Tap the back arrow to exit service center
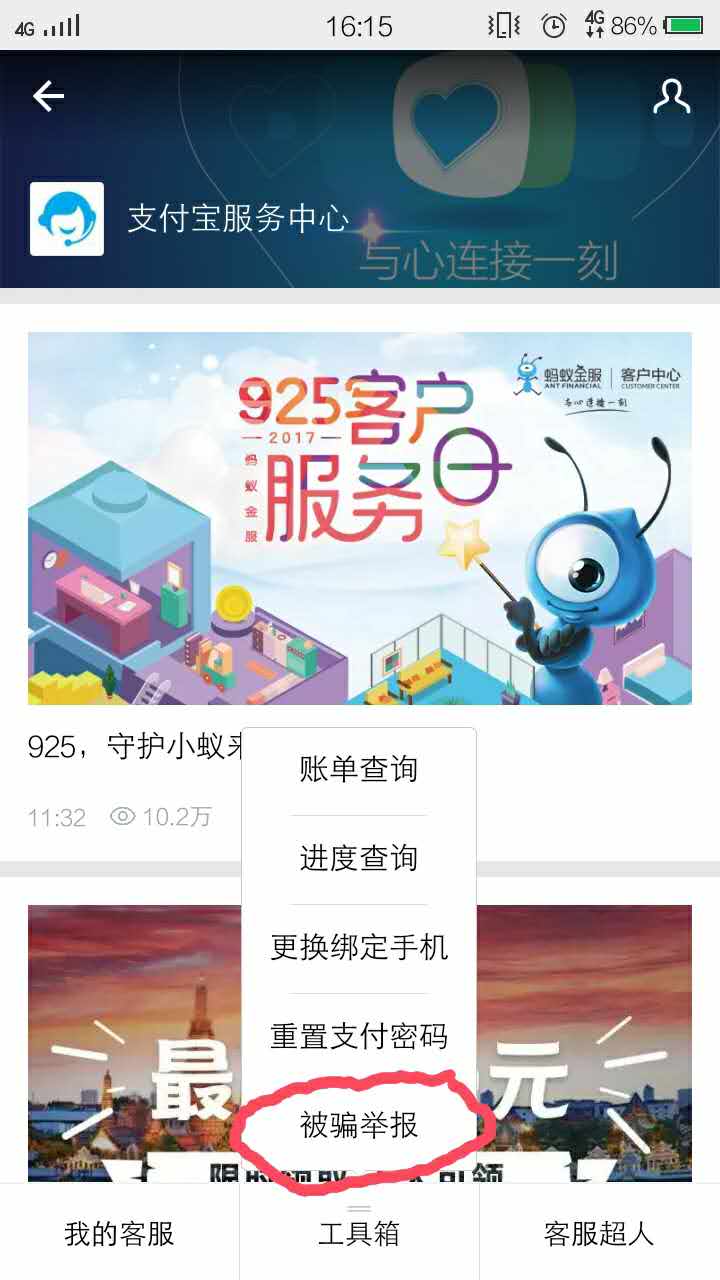 tap(46, 95)
